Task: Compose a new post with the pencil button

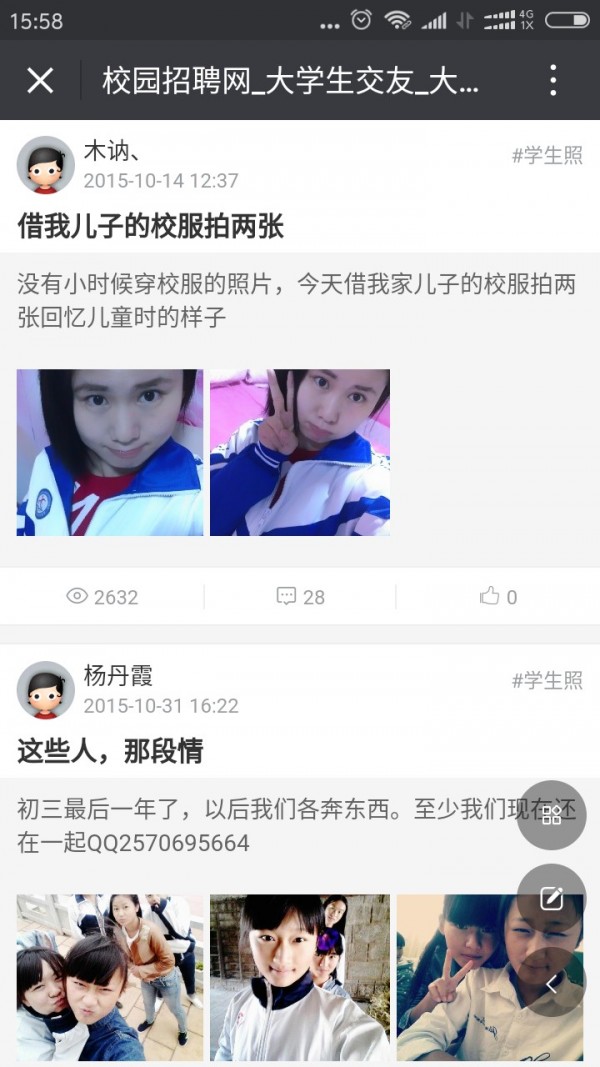Action: click(551, 898)
